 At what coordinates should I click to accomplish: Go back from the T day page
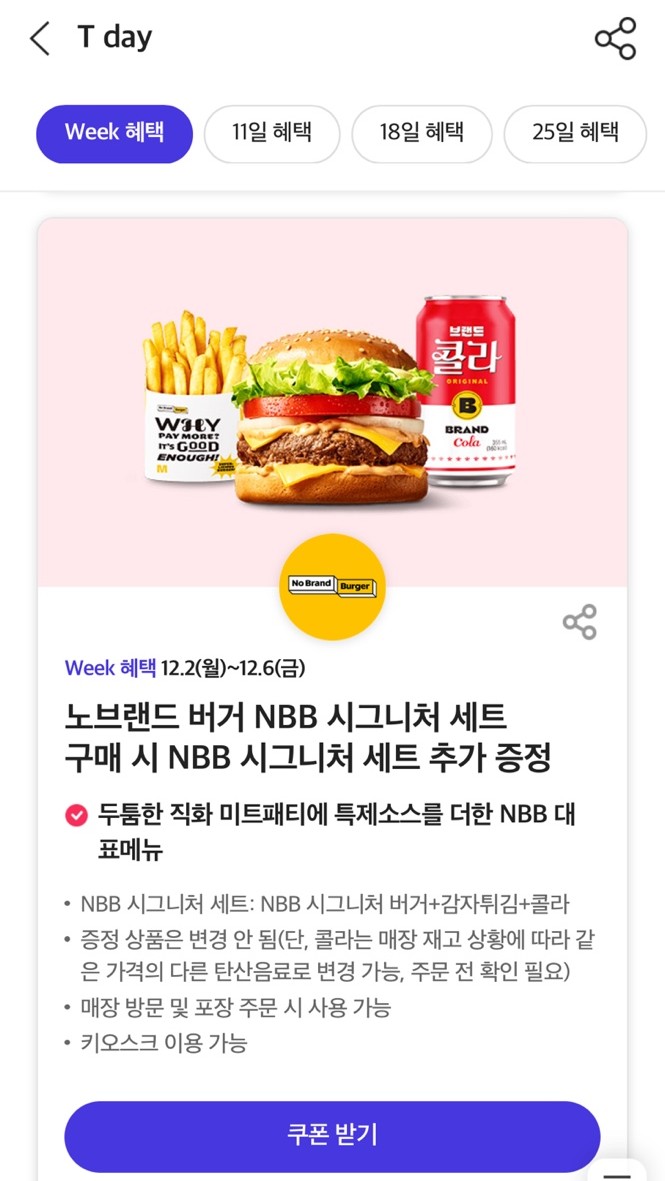tap(40, 39)
